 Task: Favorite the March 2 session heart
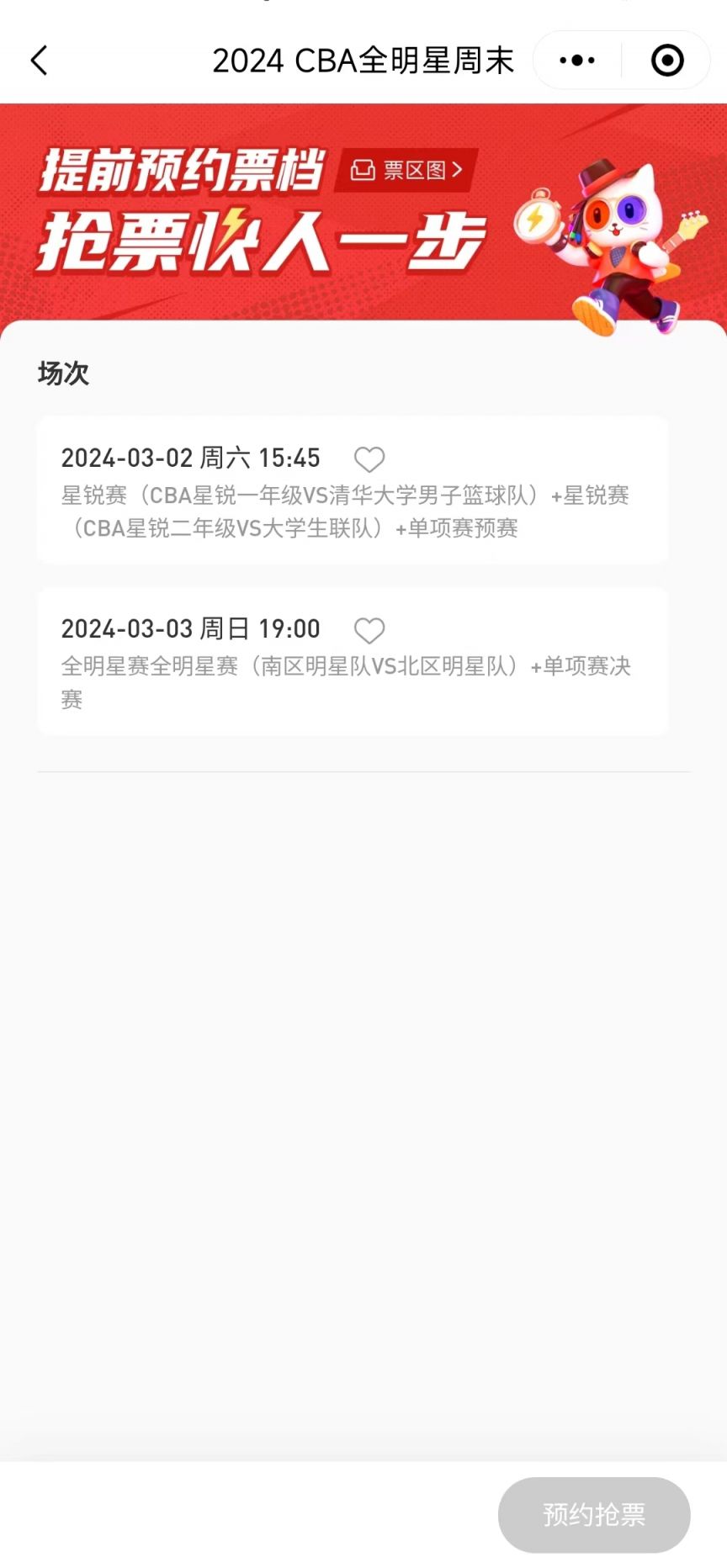pyautogui.click(x=369, y=458)
